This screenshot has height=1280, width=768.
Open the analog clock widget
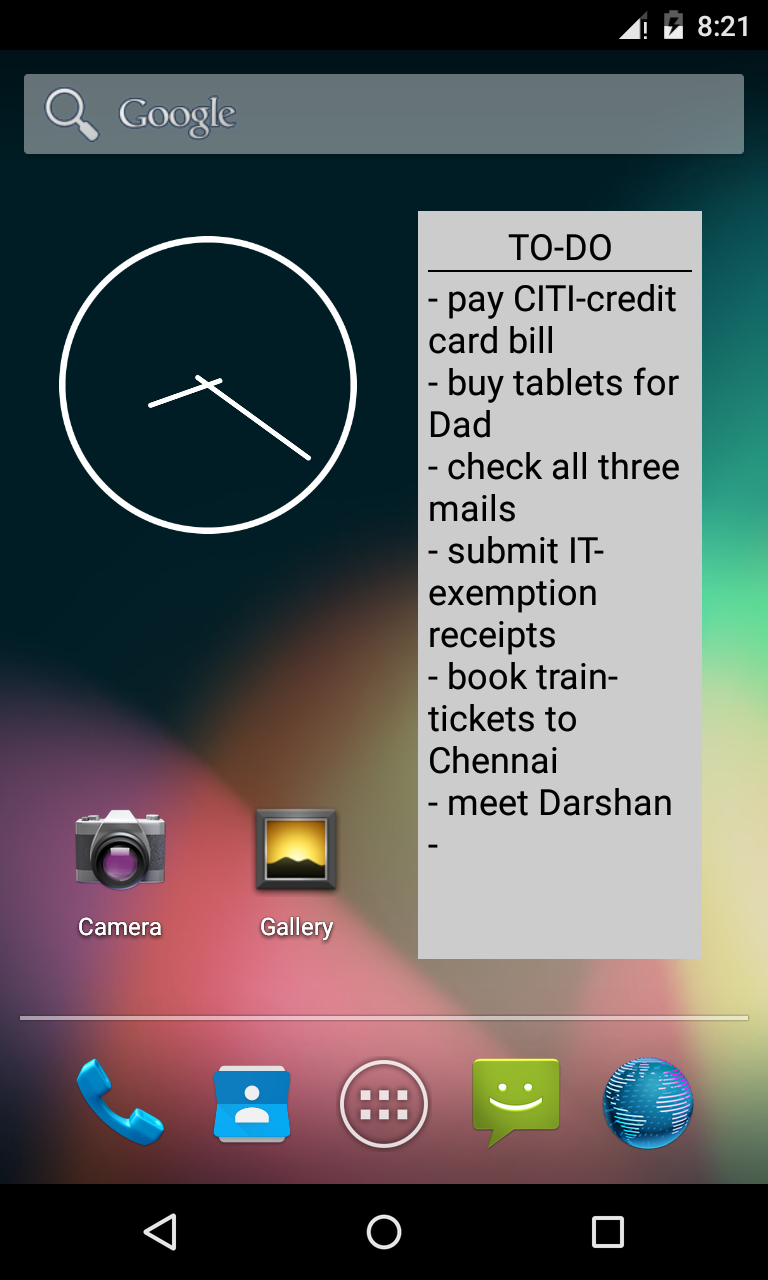(208, 385)
